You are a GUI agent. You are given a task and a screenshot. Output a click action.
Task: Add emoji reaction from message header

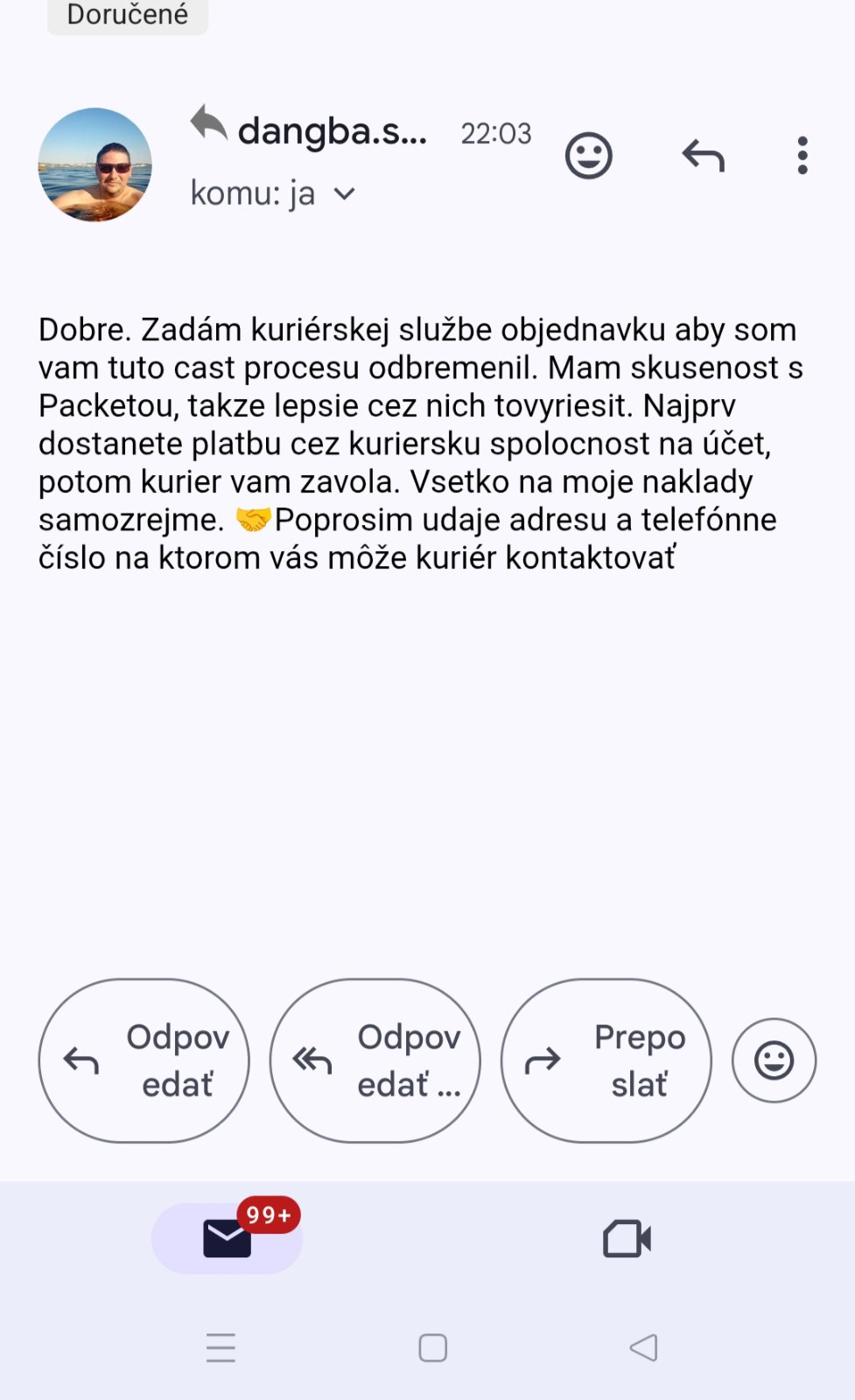[x=588, y=157]
